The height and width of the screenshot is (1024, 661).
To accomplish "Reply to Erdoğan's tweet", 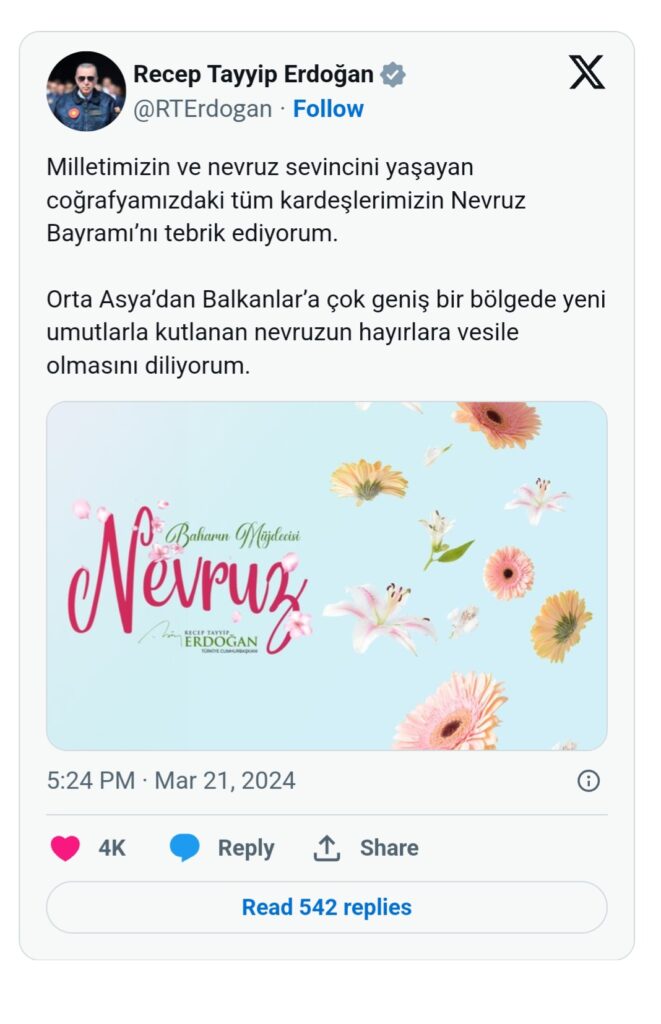I will tap(222, 848).
